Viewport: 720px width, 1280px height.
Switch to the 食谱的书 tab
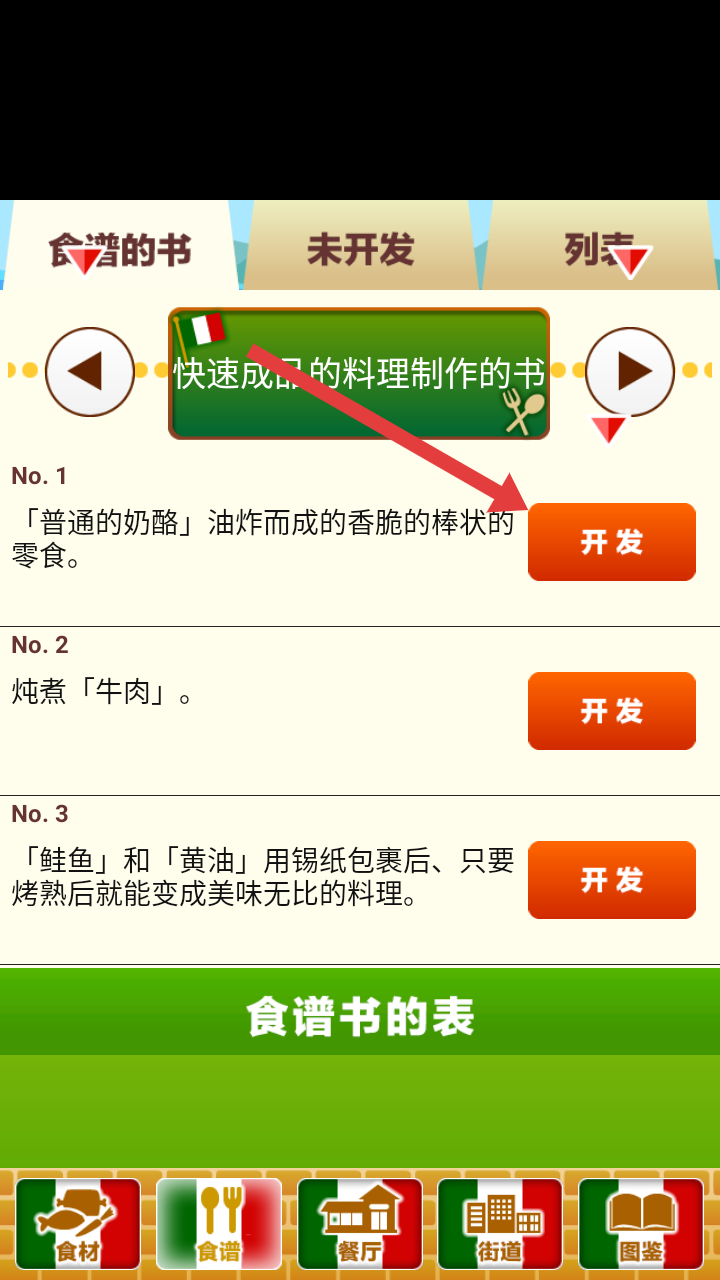[120, 250]
